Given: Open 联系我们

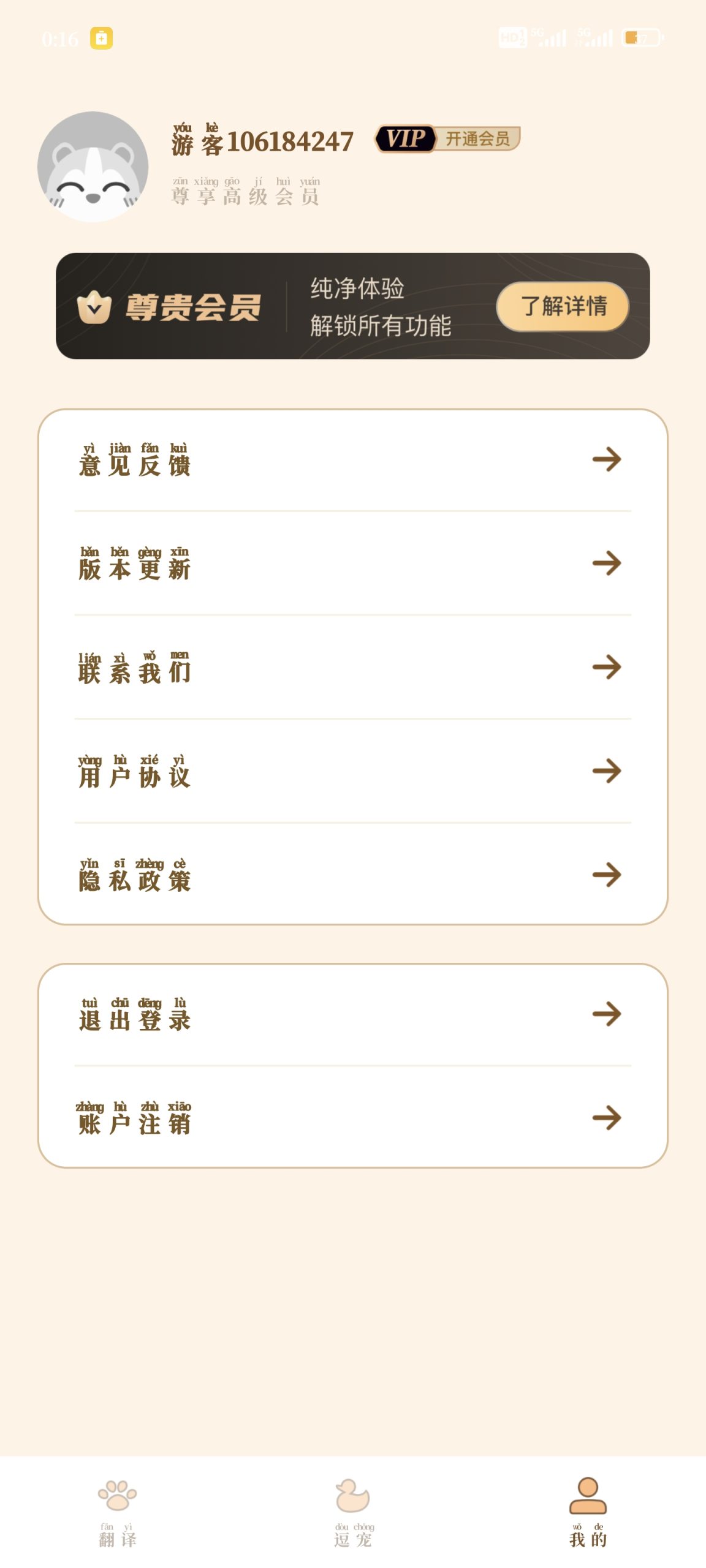Looking at the screenshot, I should coord(352,668).
